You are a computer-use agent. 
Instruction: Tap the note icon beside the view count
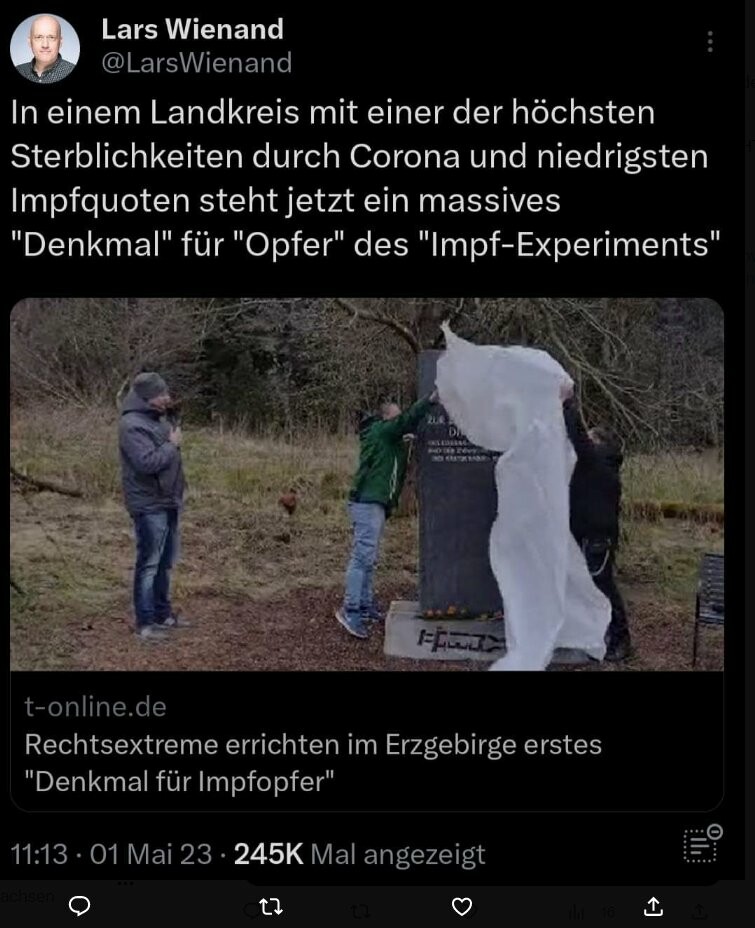pos(702,844)
